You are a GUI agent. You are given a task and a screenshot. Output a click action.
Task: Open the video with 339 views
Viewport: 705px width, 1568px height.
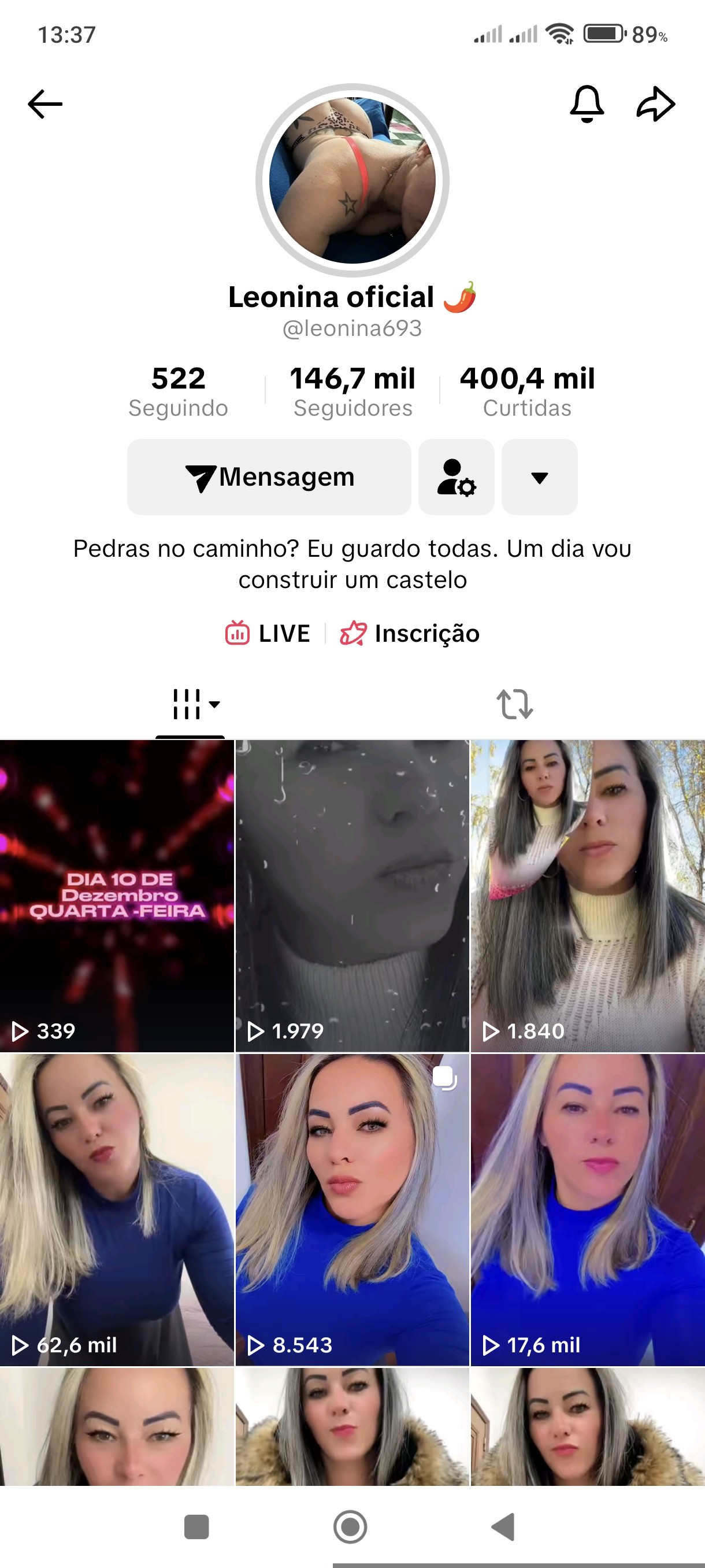(x=117, y=896)
